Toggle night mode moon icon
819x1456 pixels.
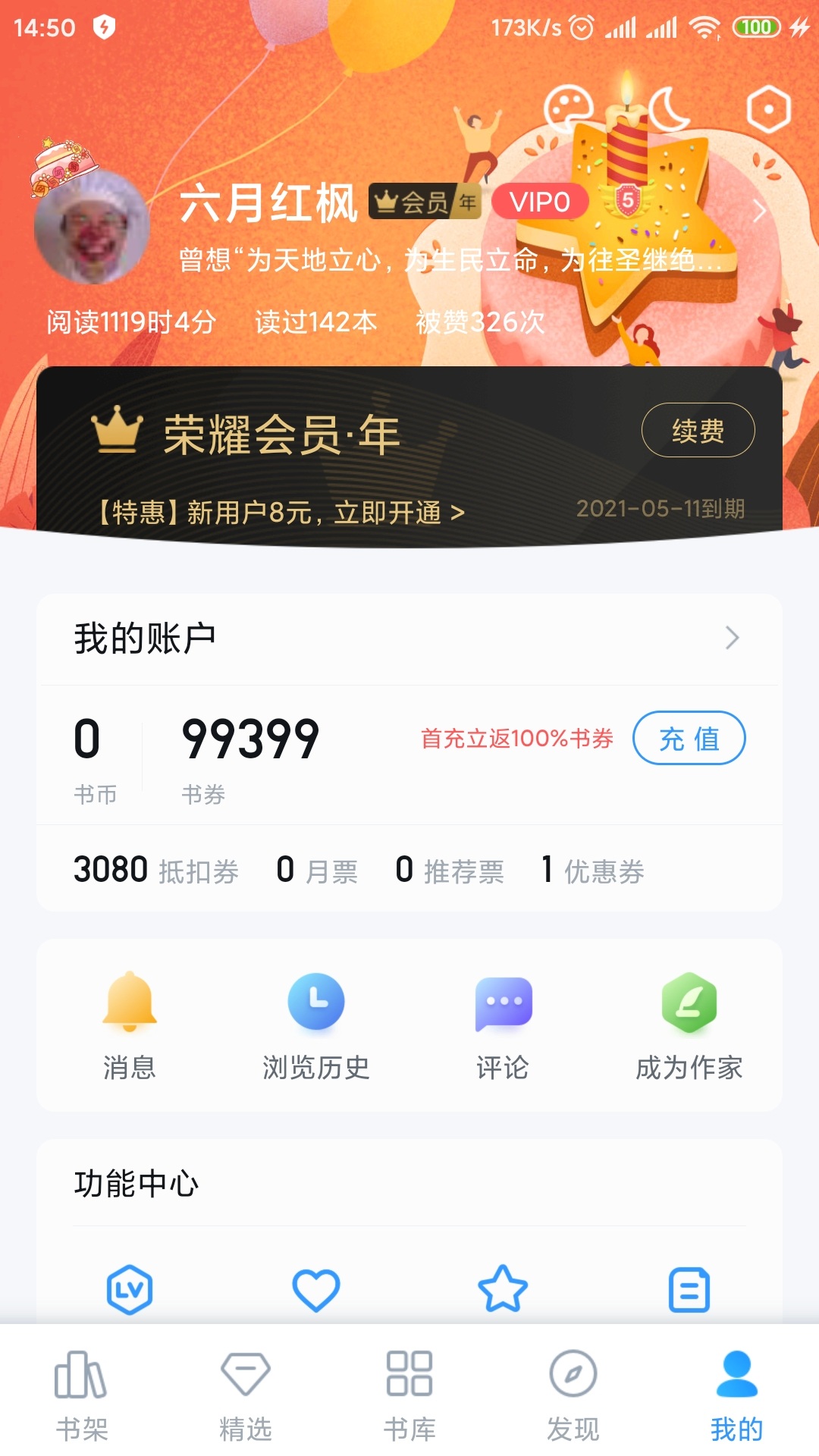click(670, 108)
